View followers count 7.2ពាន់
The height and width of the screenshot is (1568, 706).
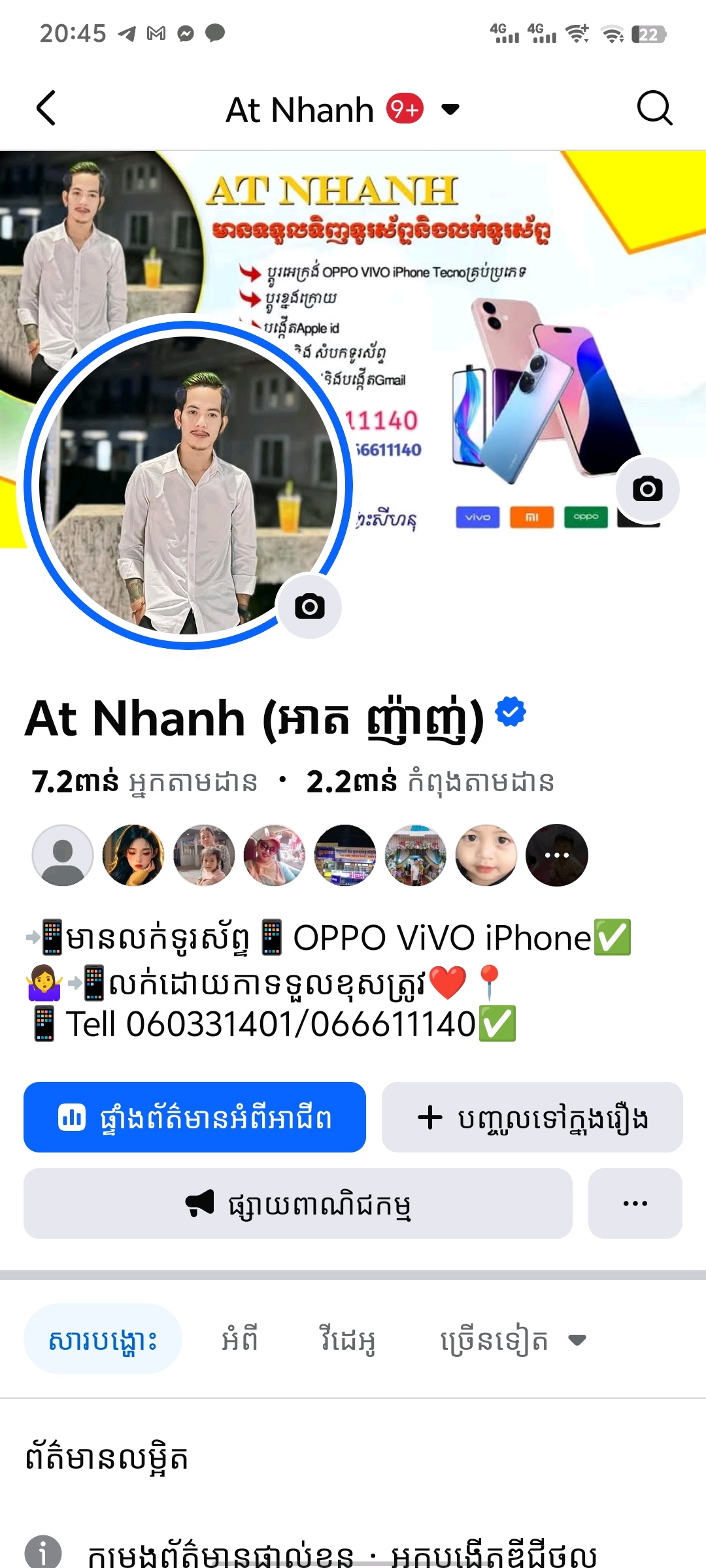[x=144, y=781]
